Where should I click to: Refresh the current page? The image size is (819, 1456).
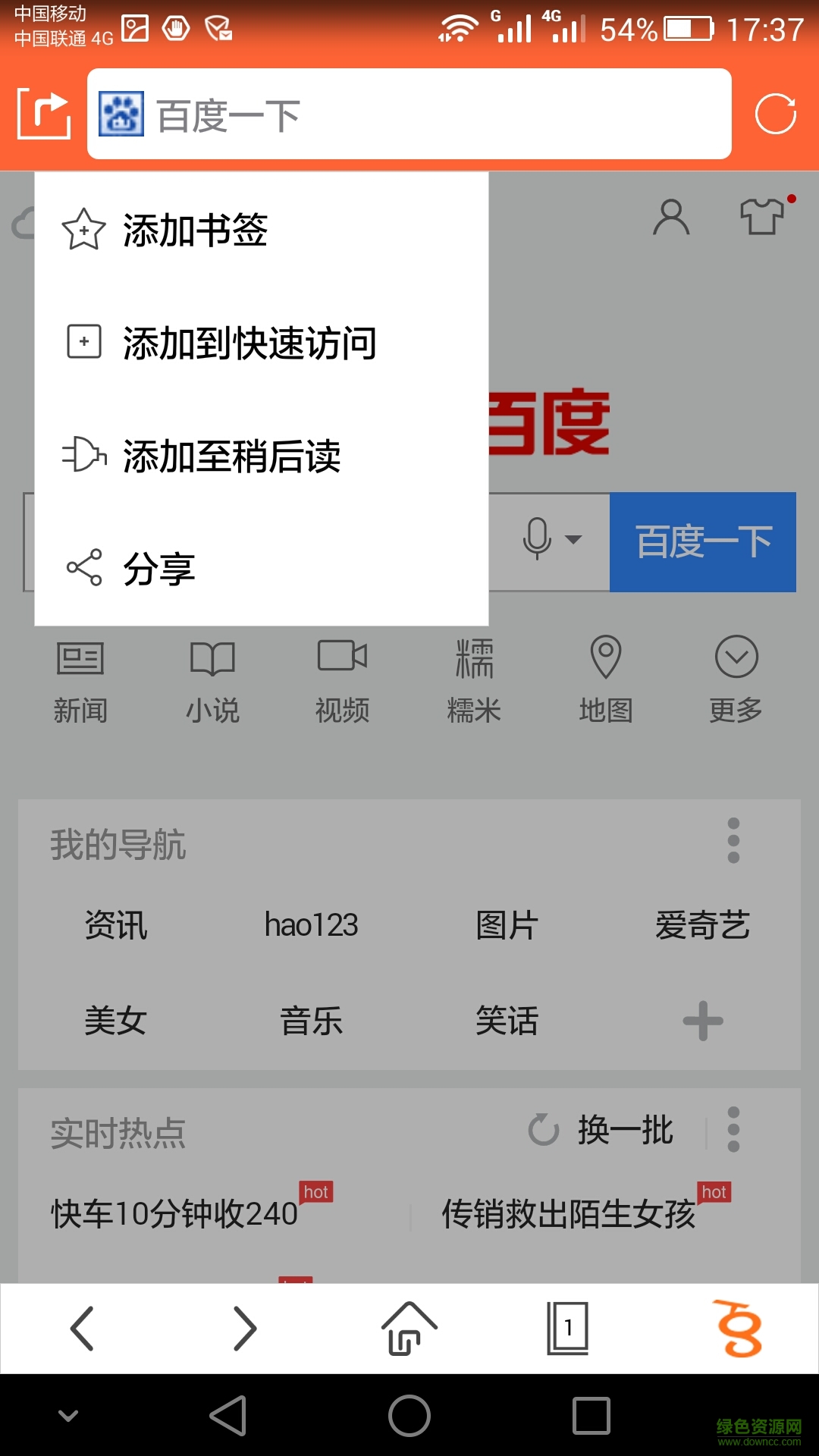click(x=775, y=114)
